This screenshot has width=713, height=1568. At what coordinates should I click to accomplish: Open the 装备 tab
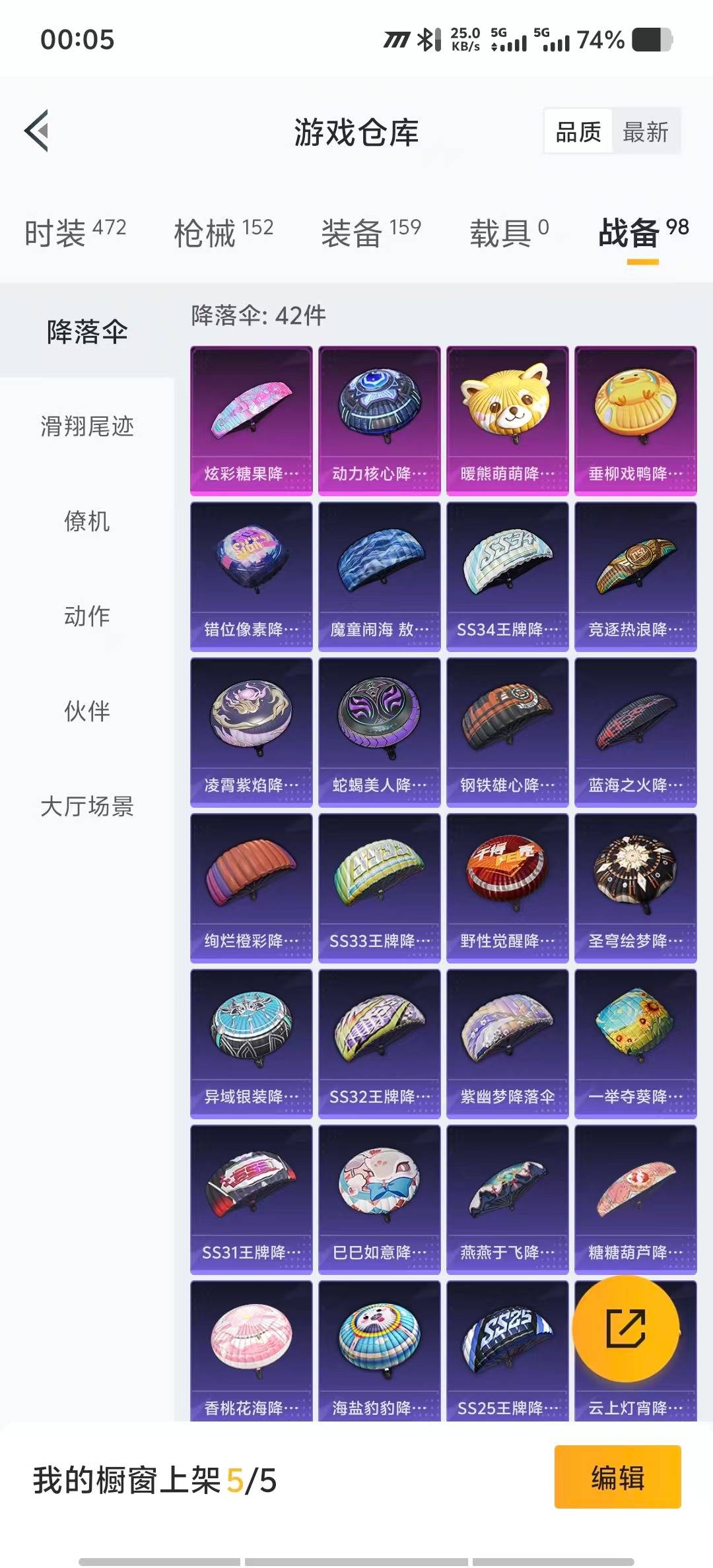pos(370,232)
